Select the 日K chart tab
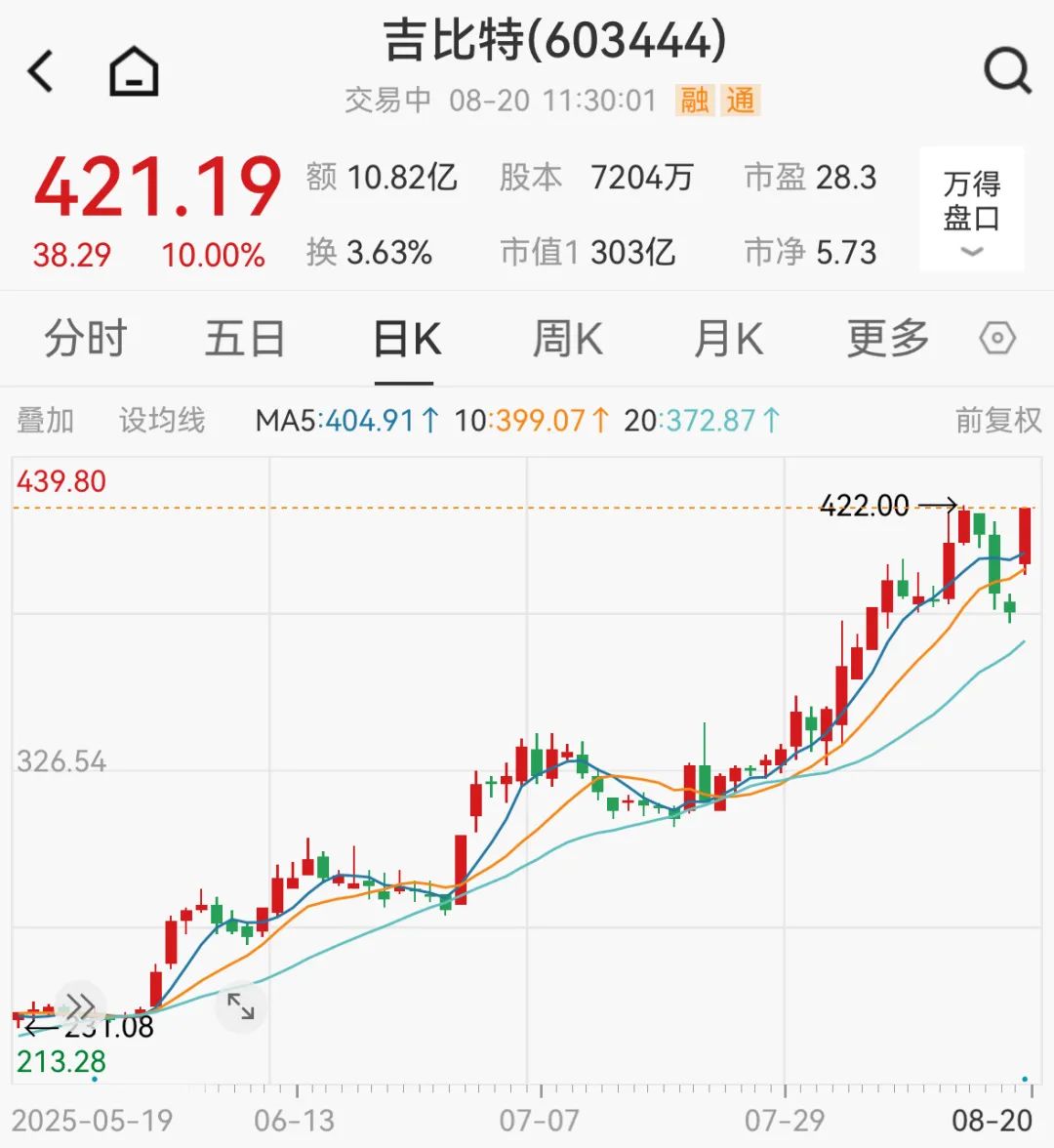Image resolution: width=1054 pixels, height=1148 pixels. pyautogui.click(x=407, y=340)
